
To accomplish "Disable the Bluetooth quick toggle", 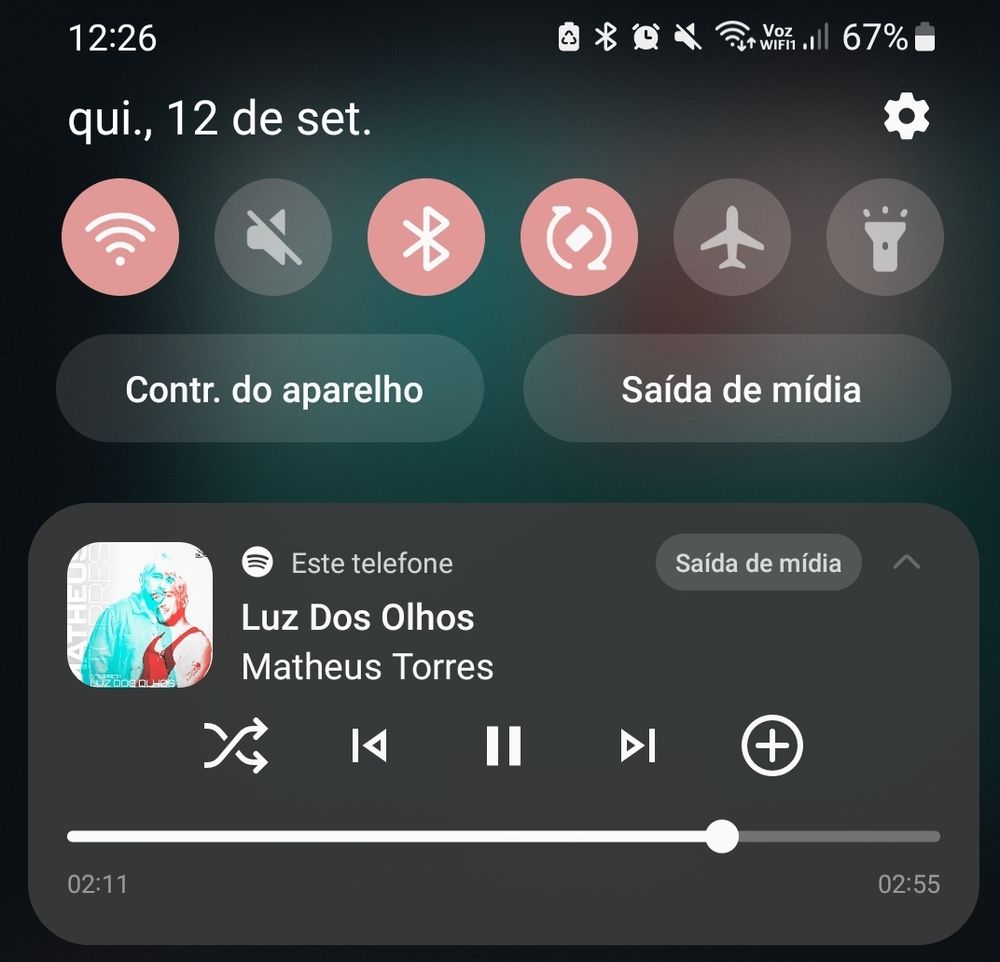I will pyautogui.click(x=426, y=237).
